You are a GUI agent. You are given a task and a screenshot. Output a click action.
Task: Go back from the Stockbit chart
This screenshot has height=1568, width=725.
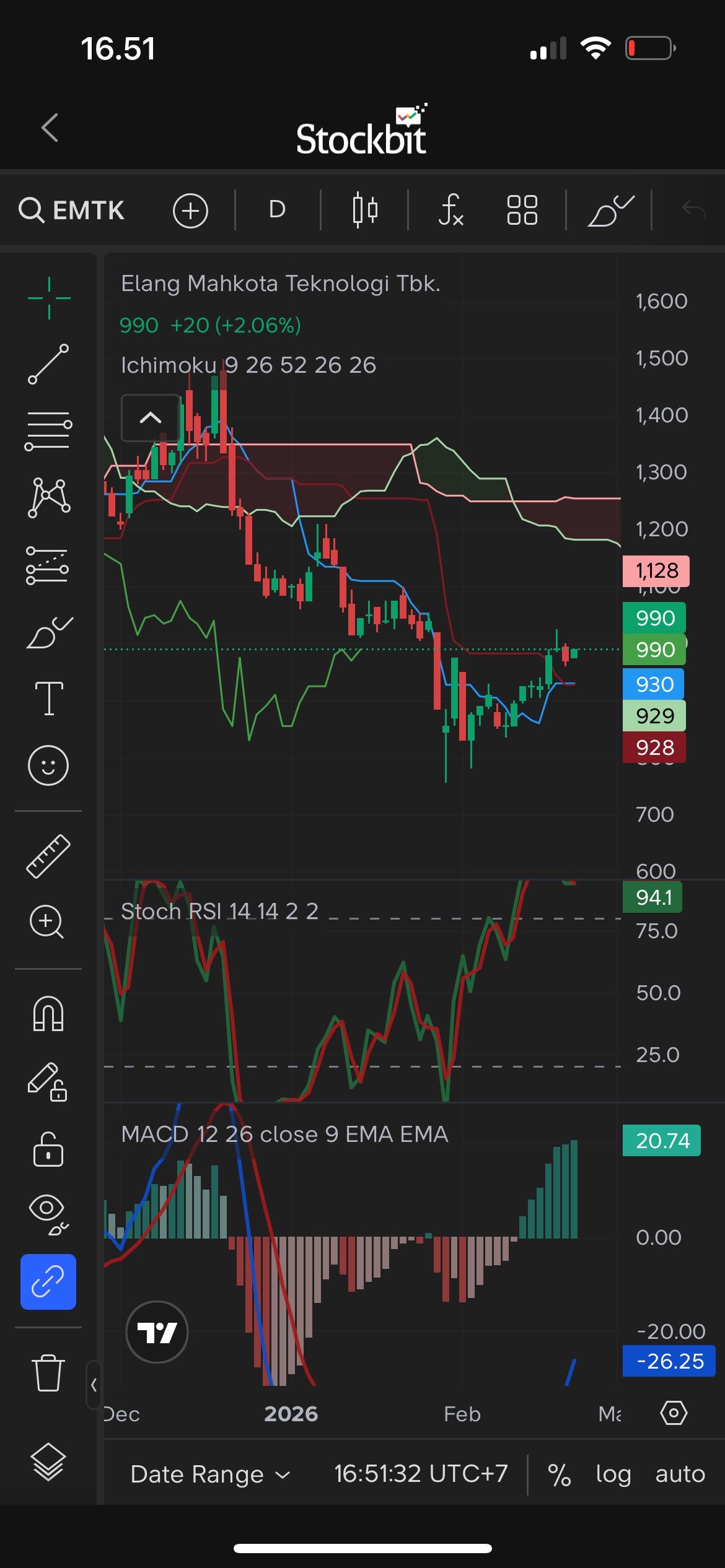(x=50, y=128)
